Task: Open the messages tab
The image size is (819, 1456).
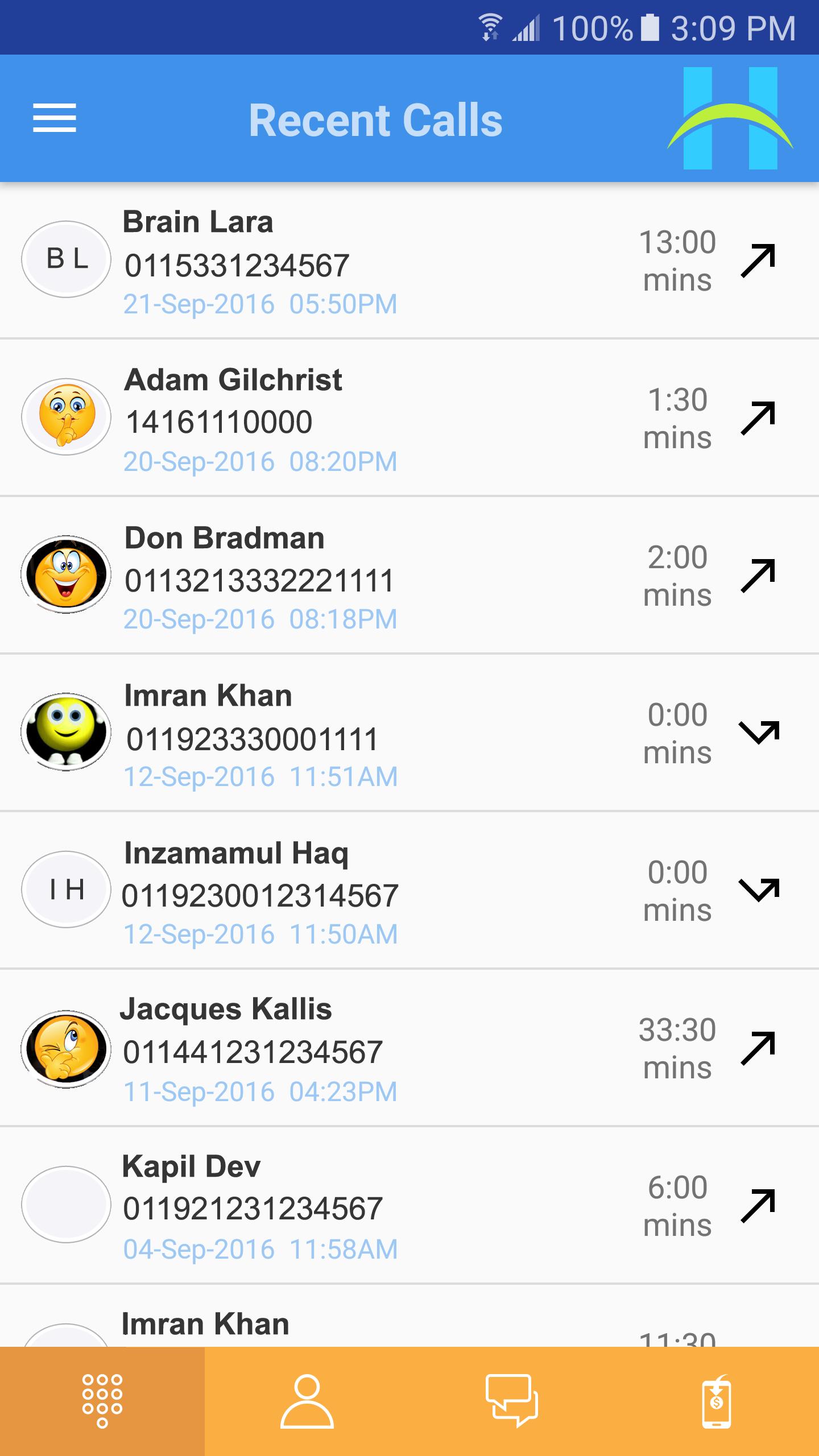Action: pyautogui.click(x=512, y=1400)
